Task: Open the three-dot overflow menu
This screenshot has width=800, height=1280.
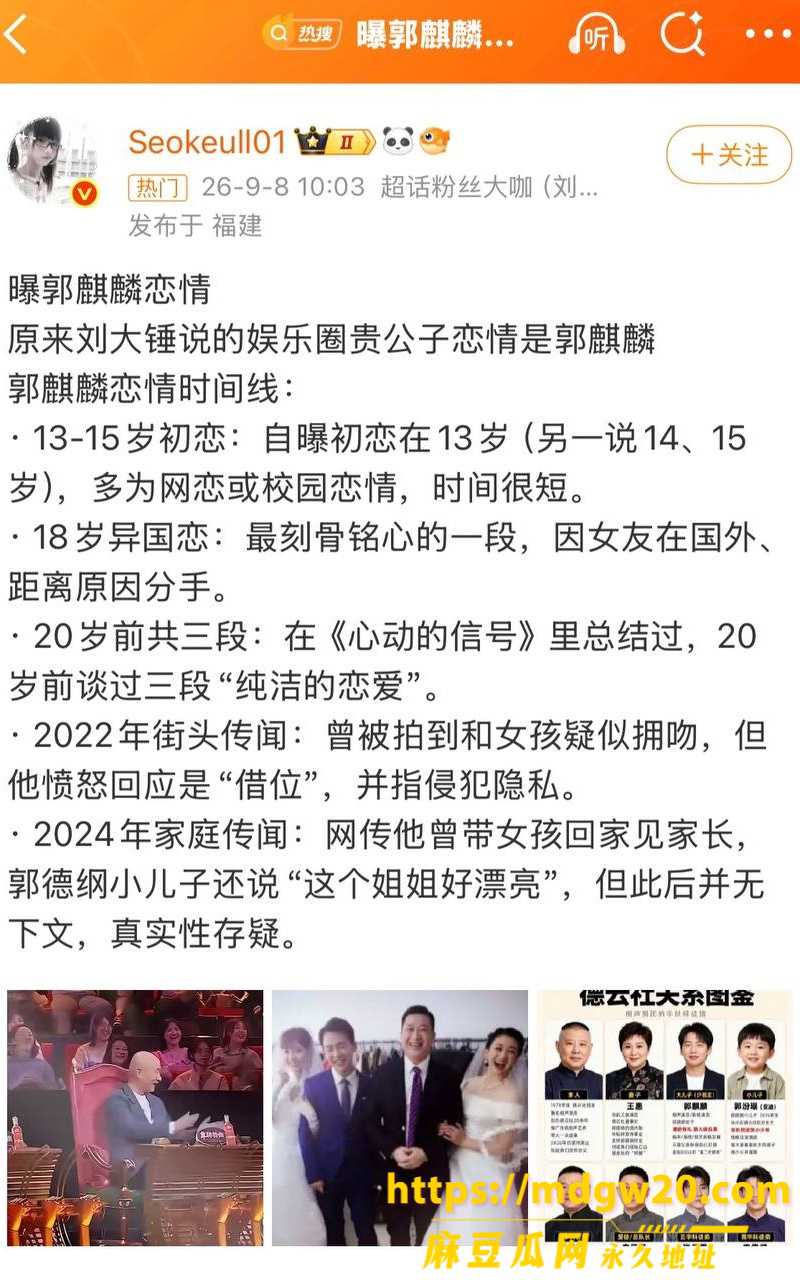Action: coord(767,35)
